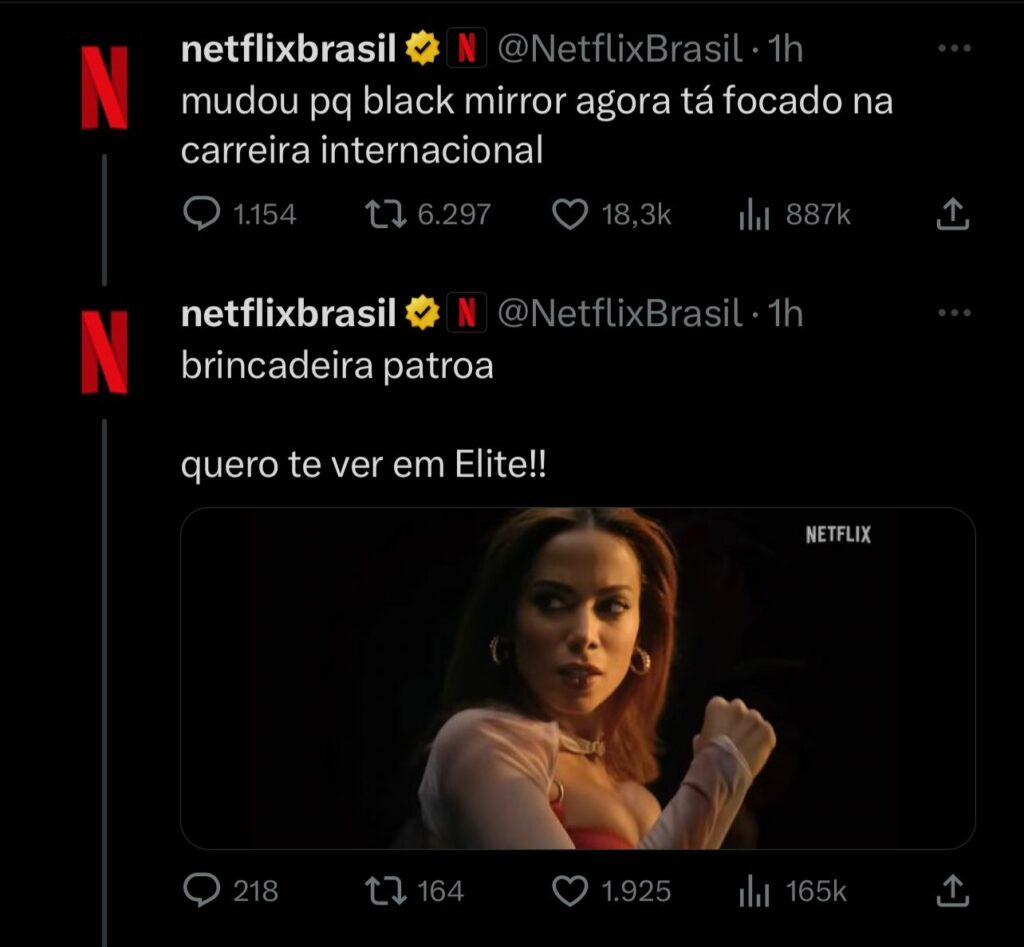This screenshot has width=1024, height=947.
Task: Retweet the Elite tweet
Action: coord(387,890)
